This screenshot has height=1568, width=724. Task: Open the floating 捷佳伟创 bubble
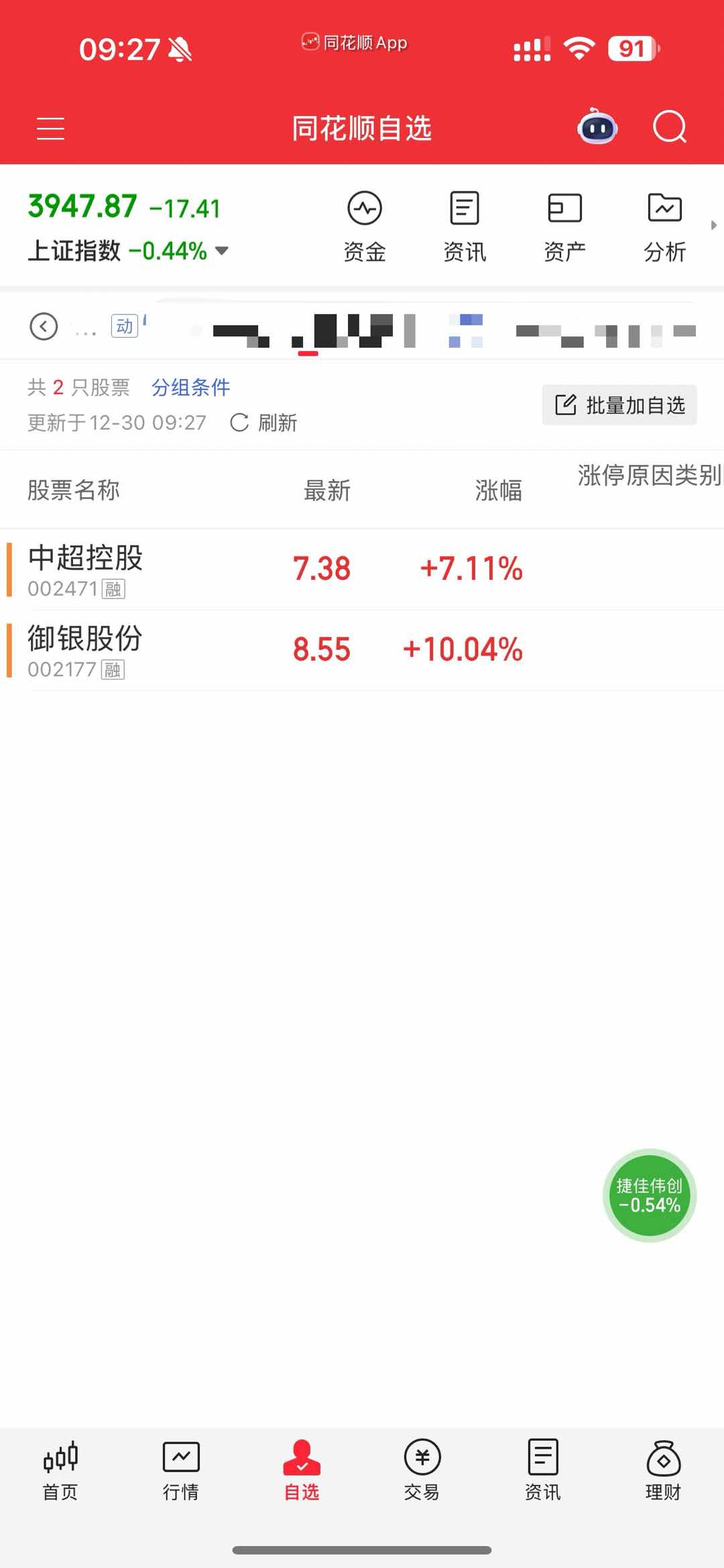(x=650, y=1195)
